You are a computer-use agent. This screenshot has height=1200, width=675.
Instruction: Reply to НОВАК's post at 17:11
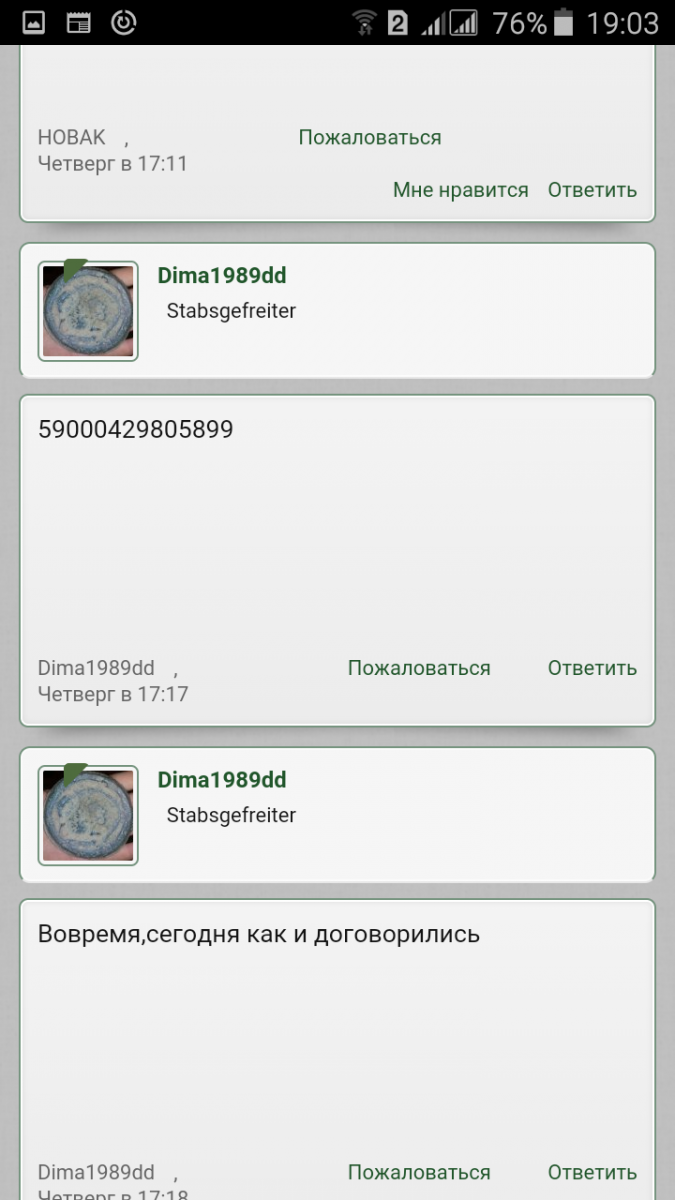tap(592, 190)
